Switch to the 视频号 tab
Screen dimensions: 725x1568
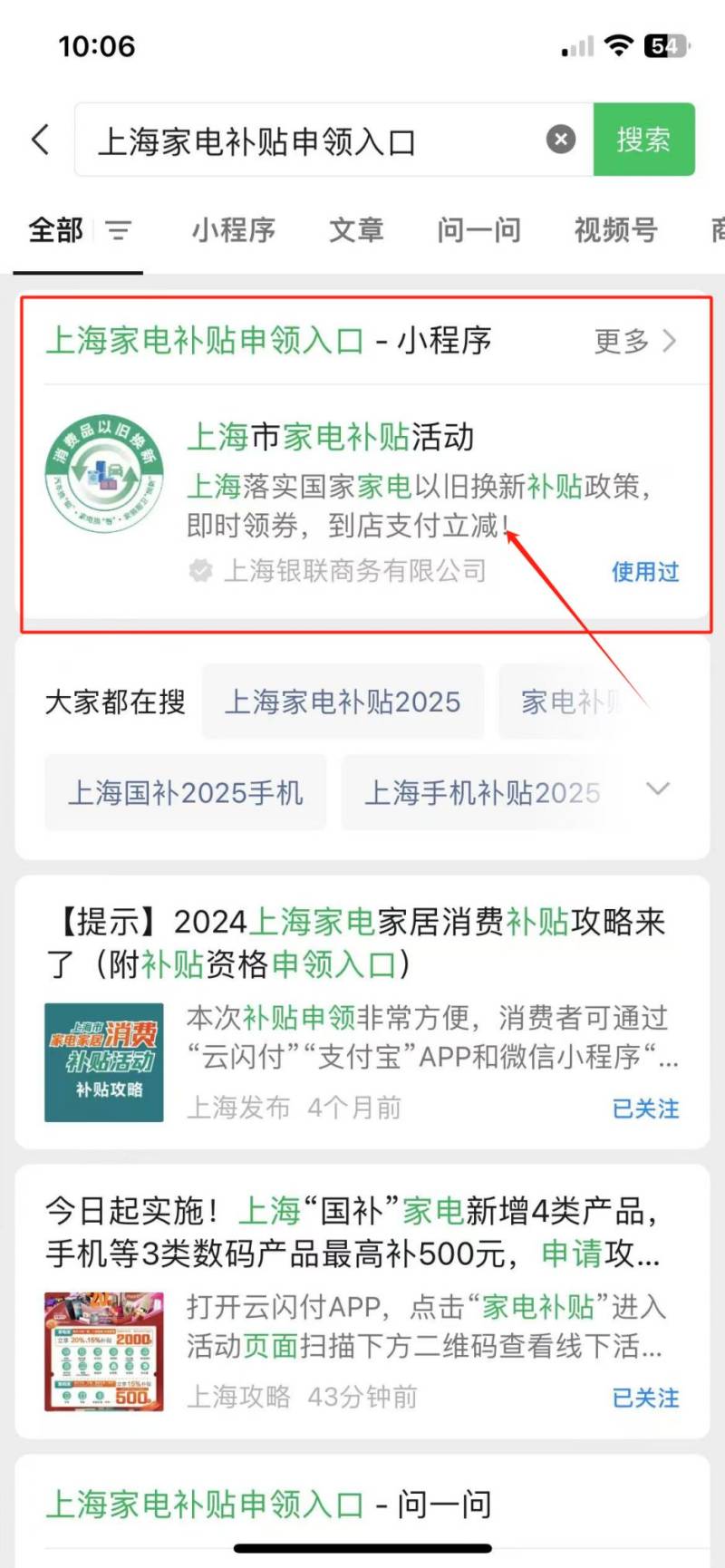coord(615,230)
